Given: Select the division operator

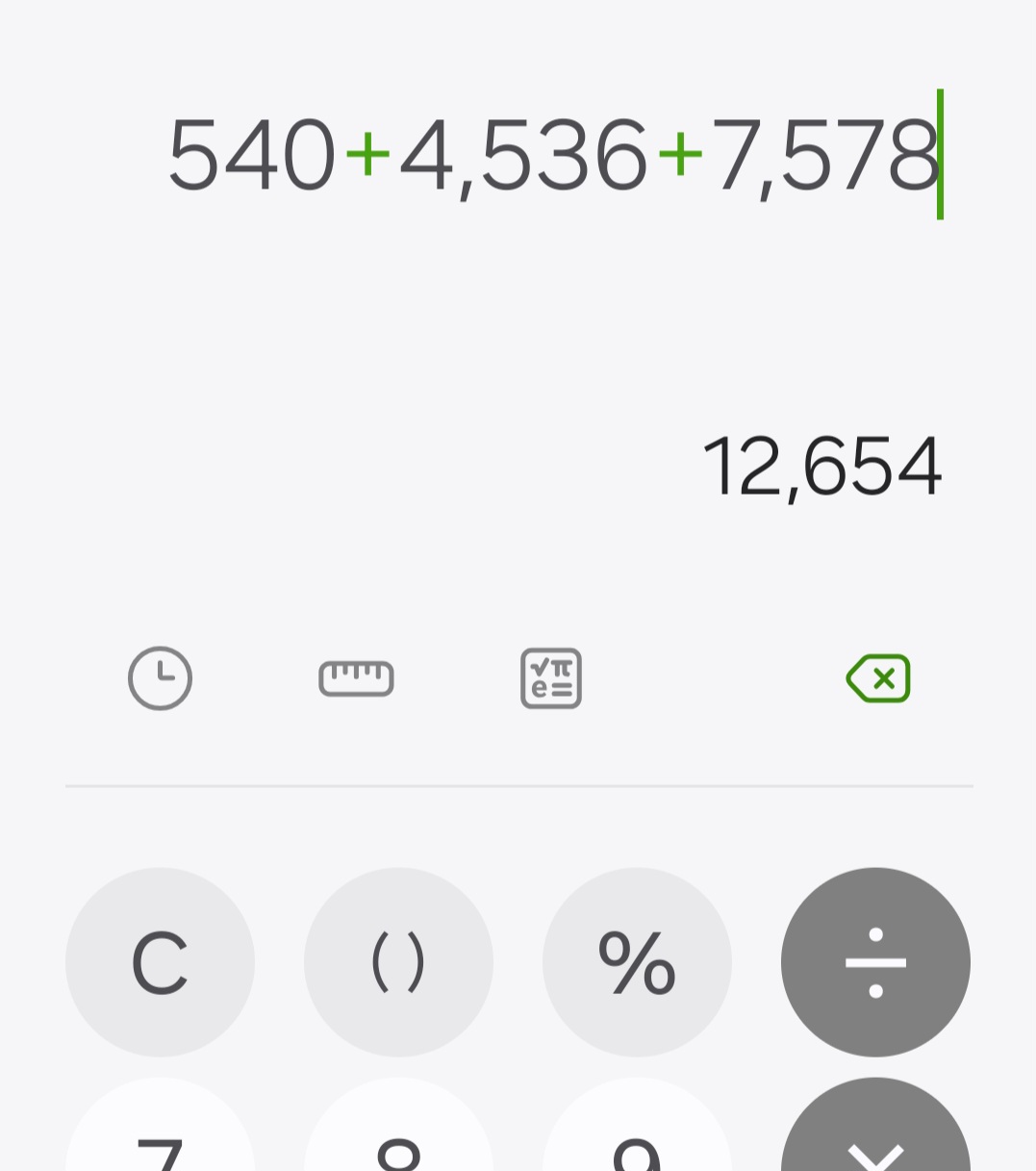Looking at the screenshot, I should (x=875, y=962).
